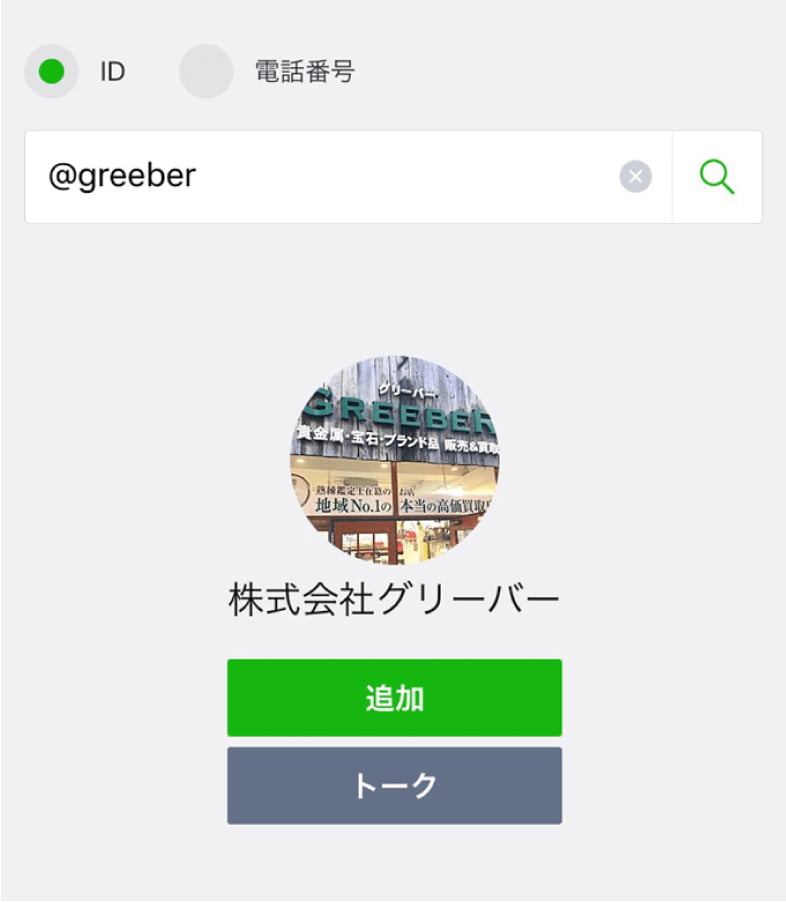Clear the search text
The image size is (786, 902).
click(635, 177)
